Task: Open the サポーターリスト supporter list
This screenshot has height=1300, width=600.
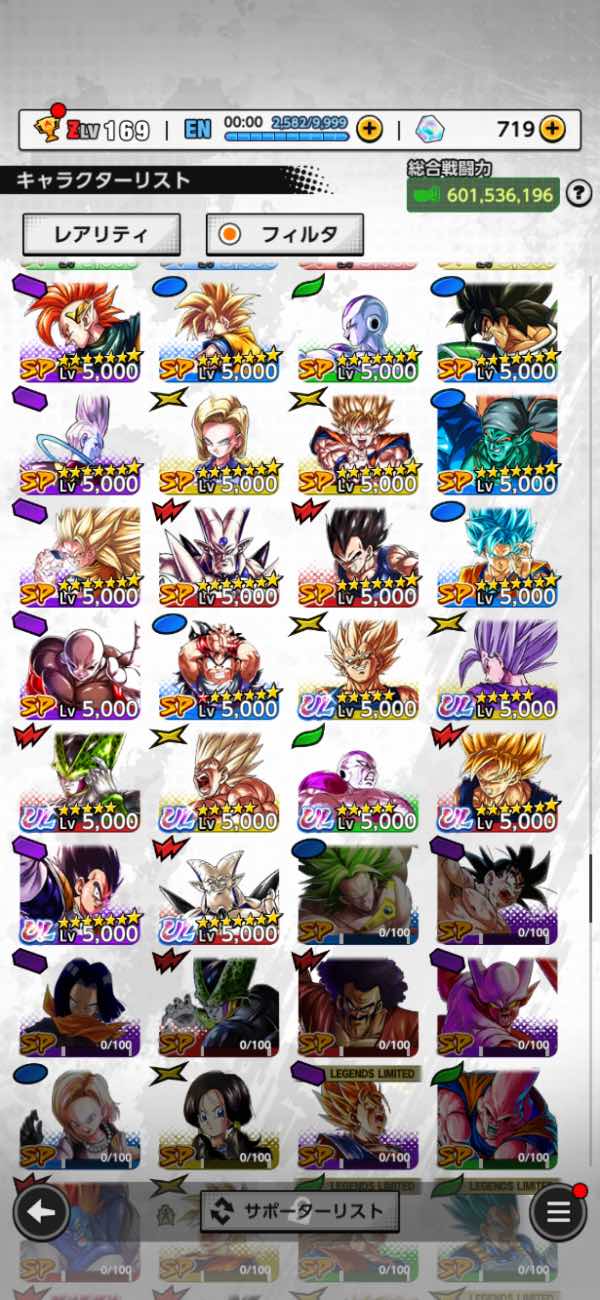Action: pyautogui.click(x=300, y=1212)
